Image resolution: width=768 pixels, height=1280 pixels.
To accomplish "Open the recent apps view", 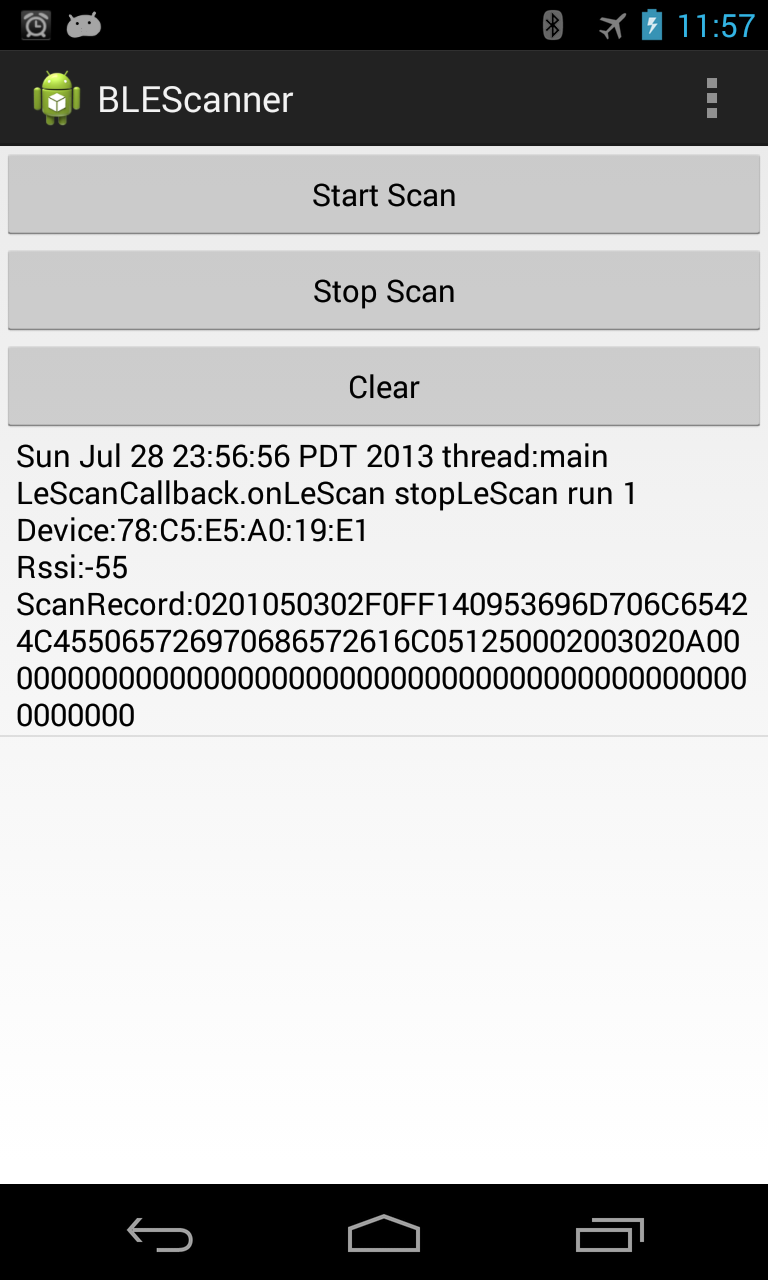I will point(610,1236).
